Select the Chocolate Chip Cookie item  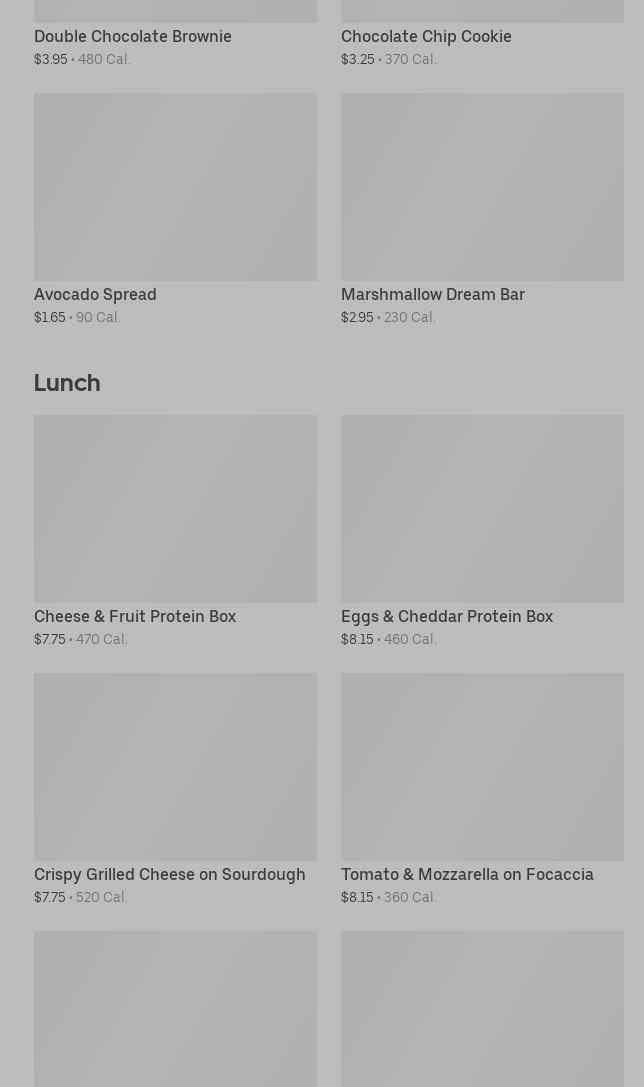(426, 37)
